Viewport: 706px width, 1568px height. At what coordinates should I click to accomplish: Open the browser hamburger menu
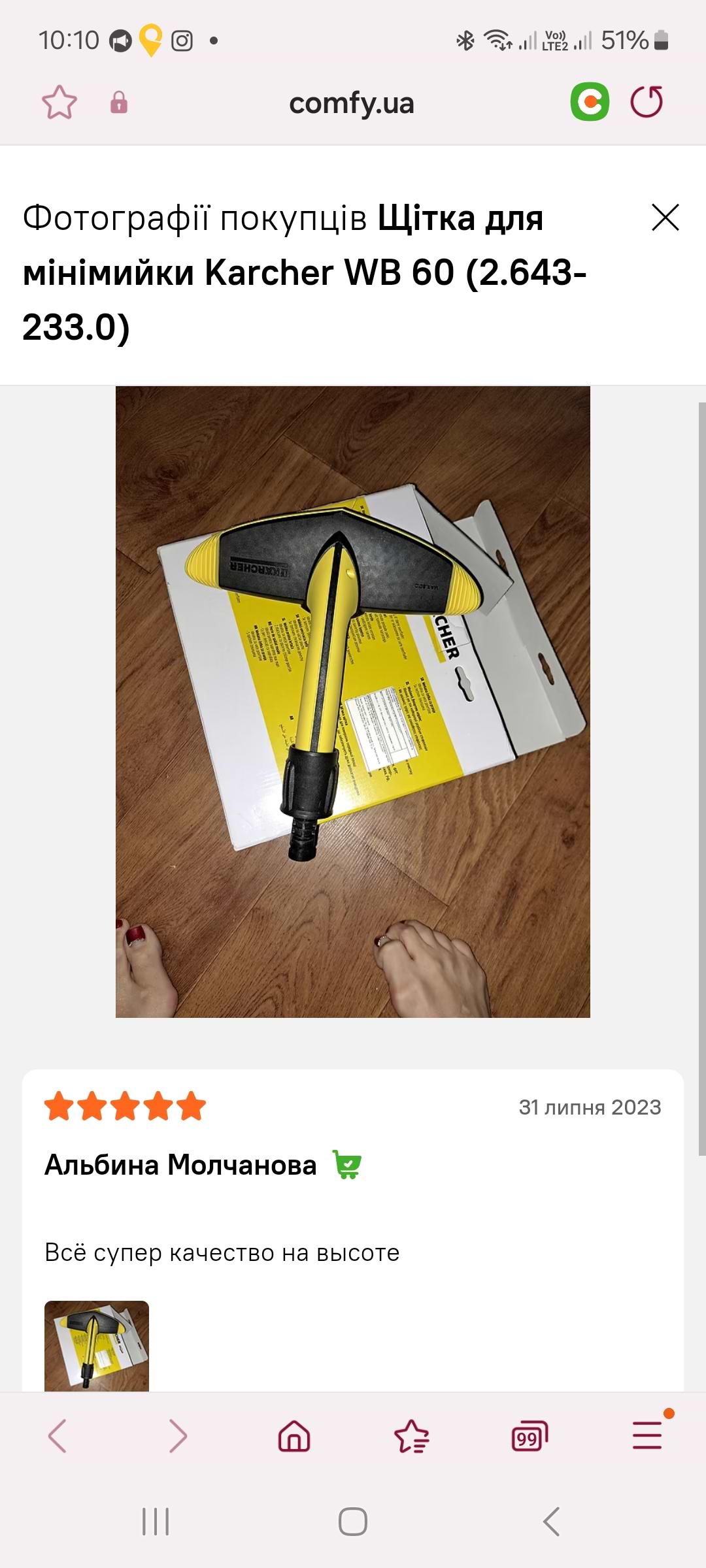point(647,1435)
